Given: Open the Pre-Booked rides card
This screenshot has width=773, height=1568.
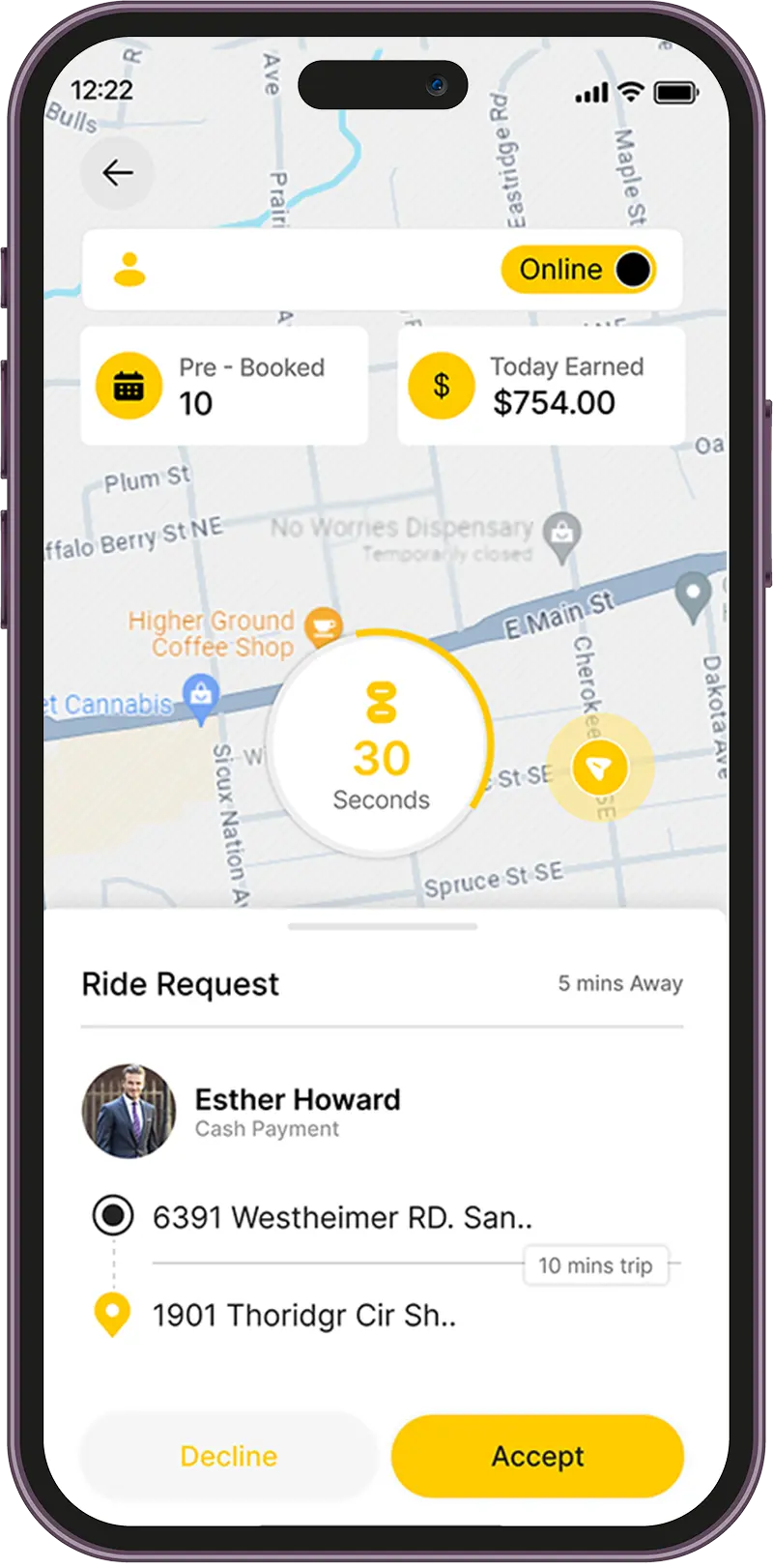Looking at the screenshot, I should pos(224,386).
